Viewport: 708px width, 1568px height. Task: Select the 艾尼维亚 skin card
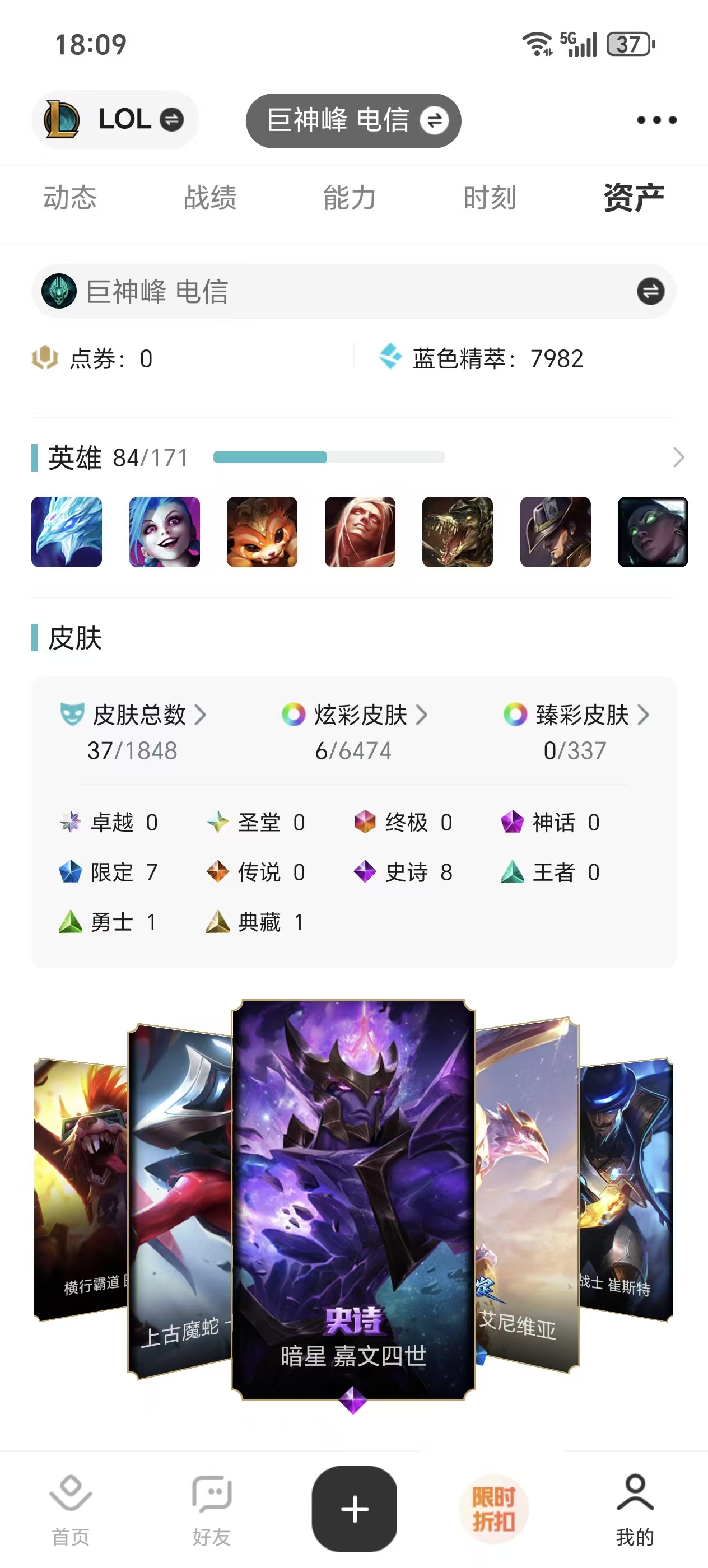pos(527,1199)
